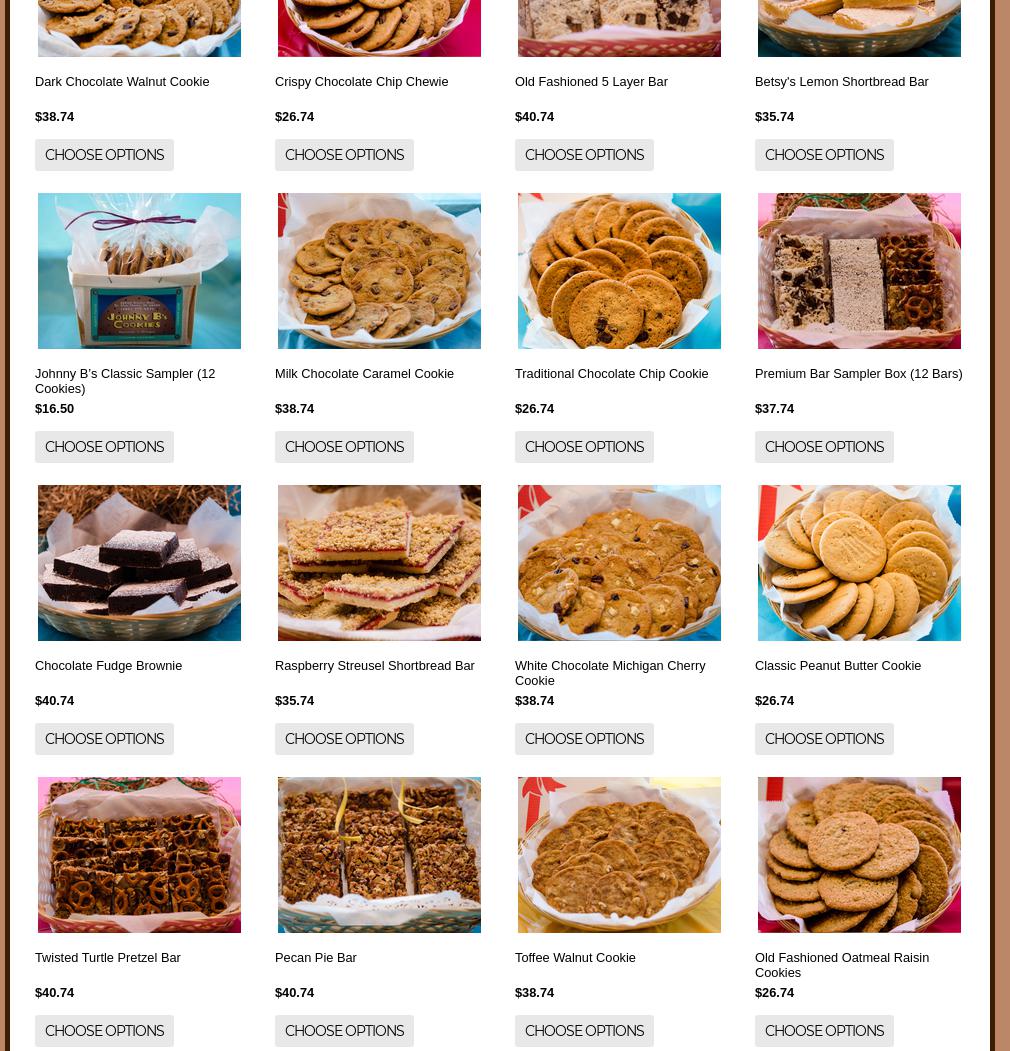The height and width of the screenshot is (1051, 1010).
Task: Click the Old Fashioned Oatmeal Raisin Cookies photo
Action: click(859, 855)
